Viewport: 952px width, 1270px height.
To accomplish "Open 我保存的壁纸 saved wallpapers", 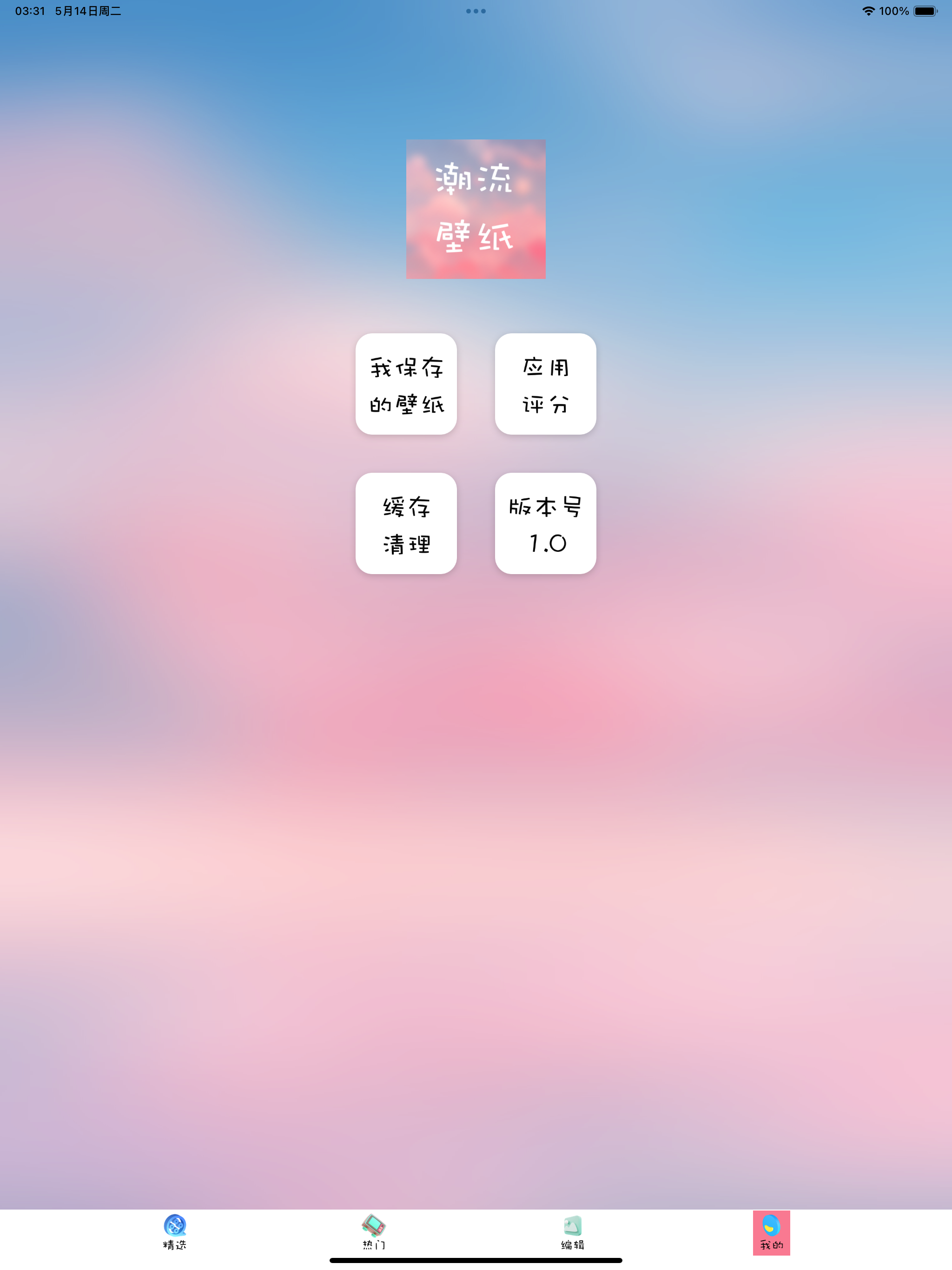I will click(x=406, y=384).
